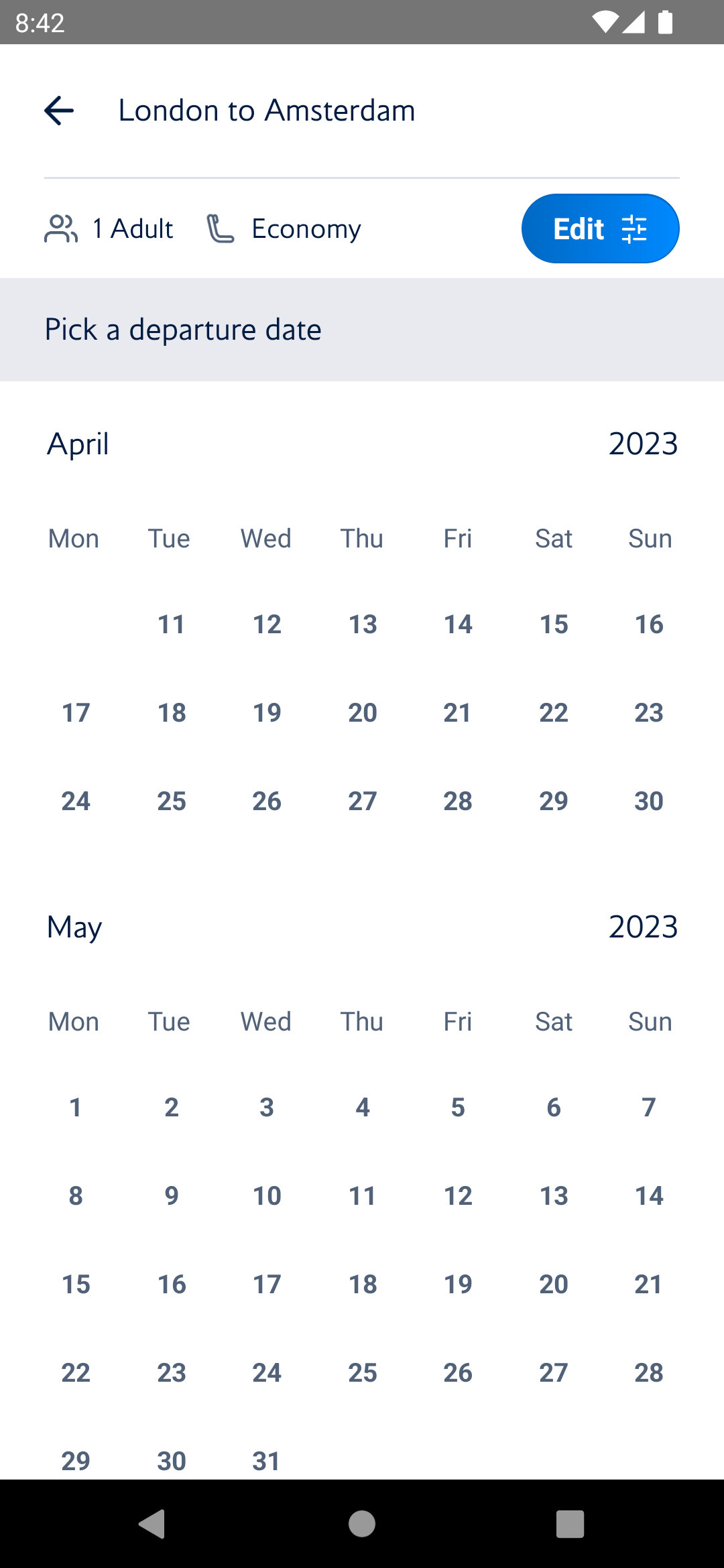Click the London to Amsterdam route title
The image size is (724, 1568).
pos(266,110)
